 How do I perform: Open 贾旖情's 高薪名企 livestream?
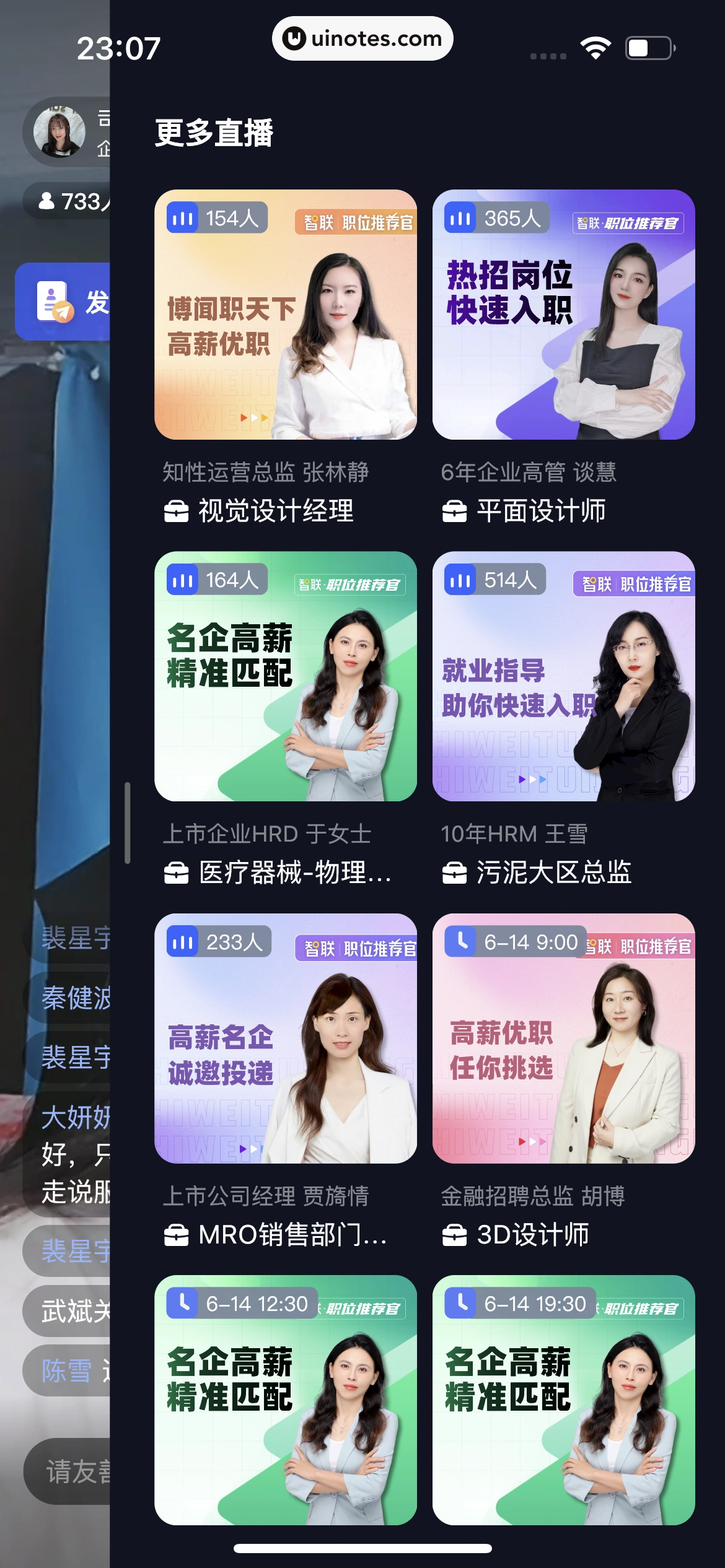(285, 1038)
